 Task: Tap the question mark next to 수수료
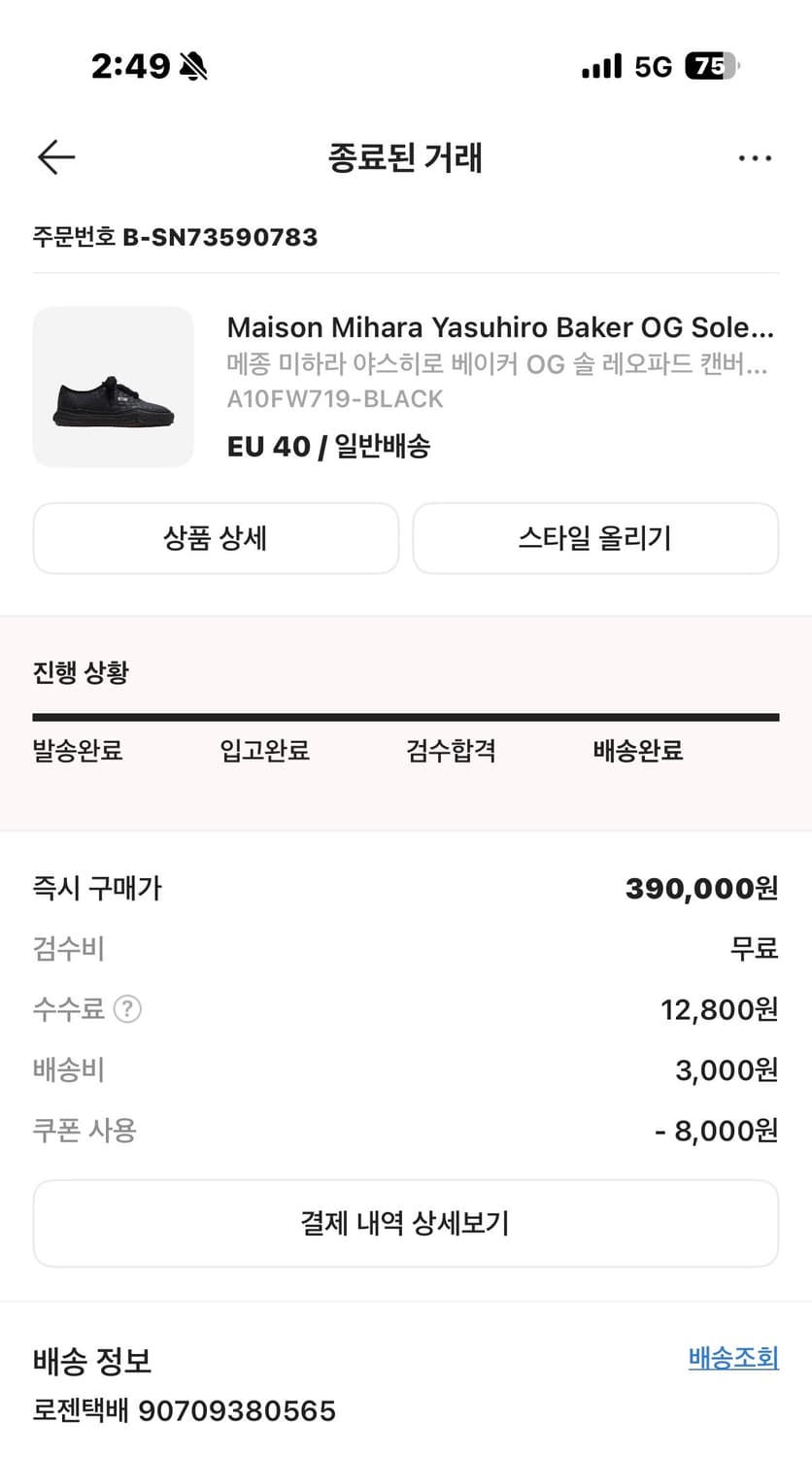click(x=127, y=1008)
